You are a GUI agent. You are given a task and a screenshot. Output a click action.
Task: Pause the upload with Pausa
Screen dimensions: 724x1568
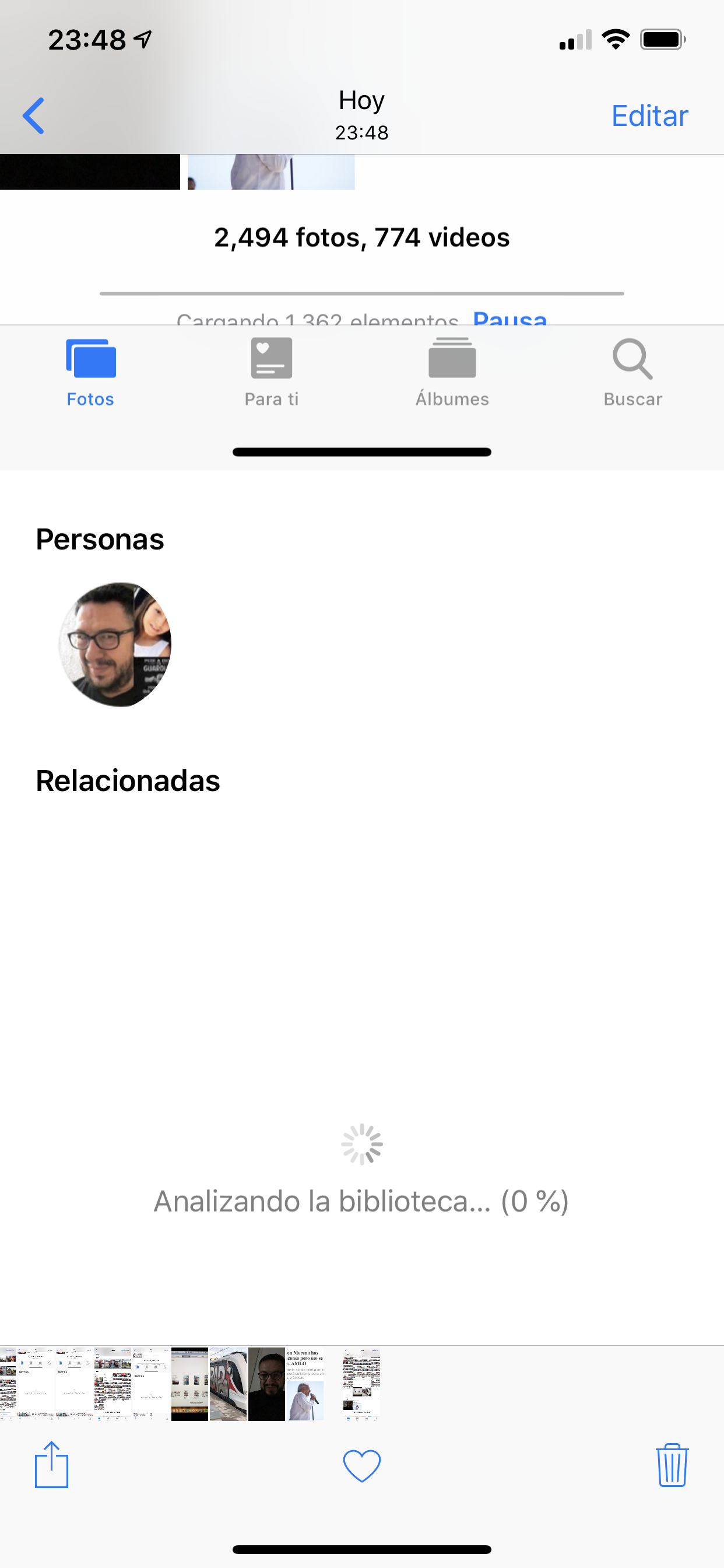point(510,318)
